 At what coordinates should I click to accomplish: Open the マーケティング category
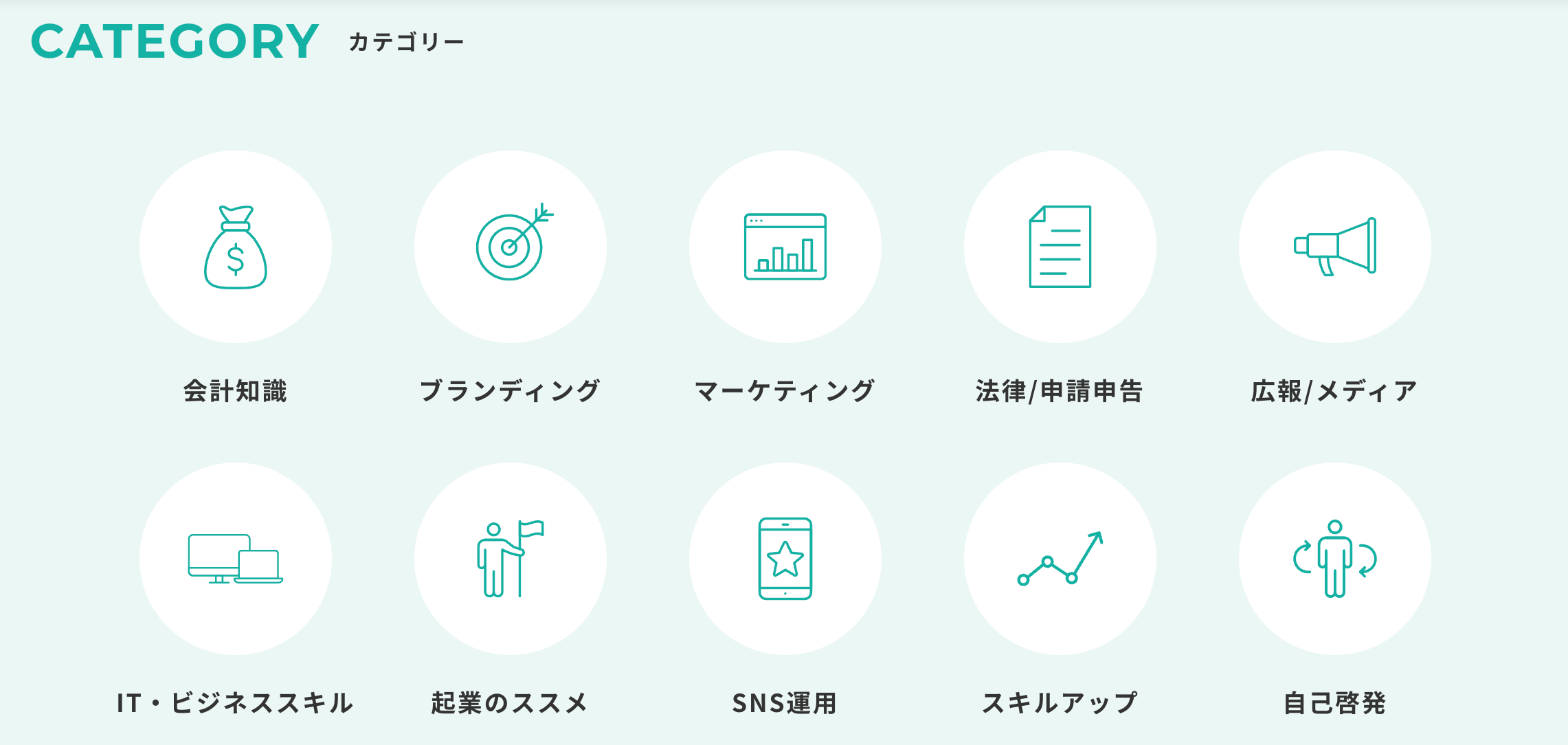pyautogui.click(x=785, y=247)
